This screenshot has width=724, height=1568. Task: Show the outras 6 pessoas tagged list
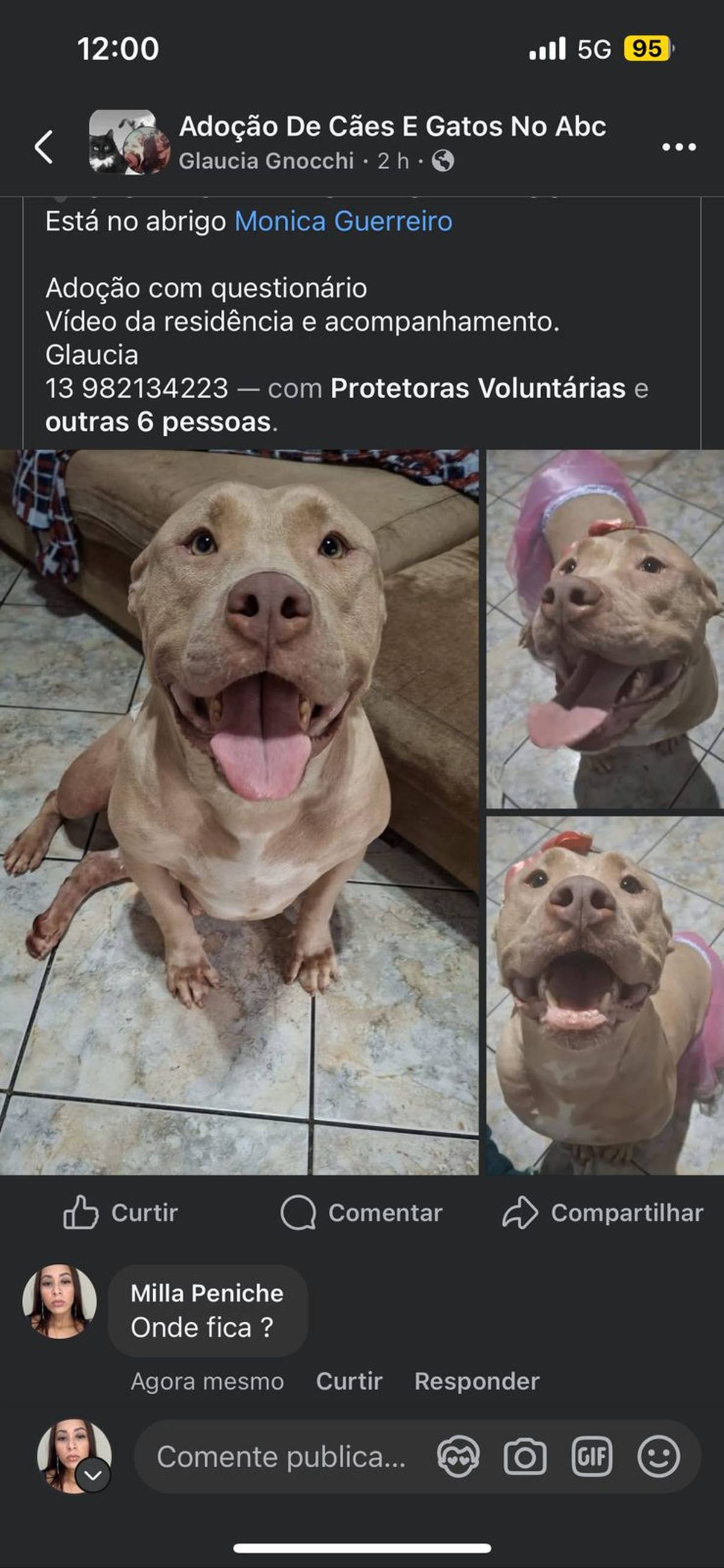[158, 422]
